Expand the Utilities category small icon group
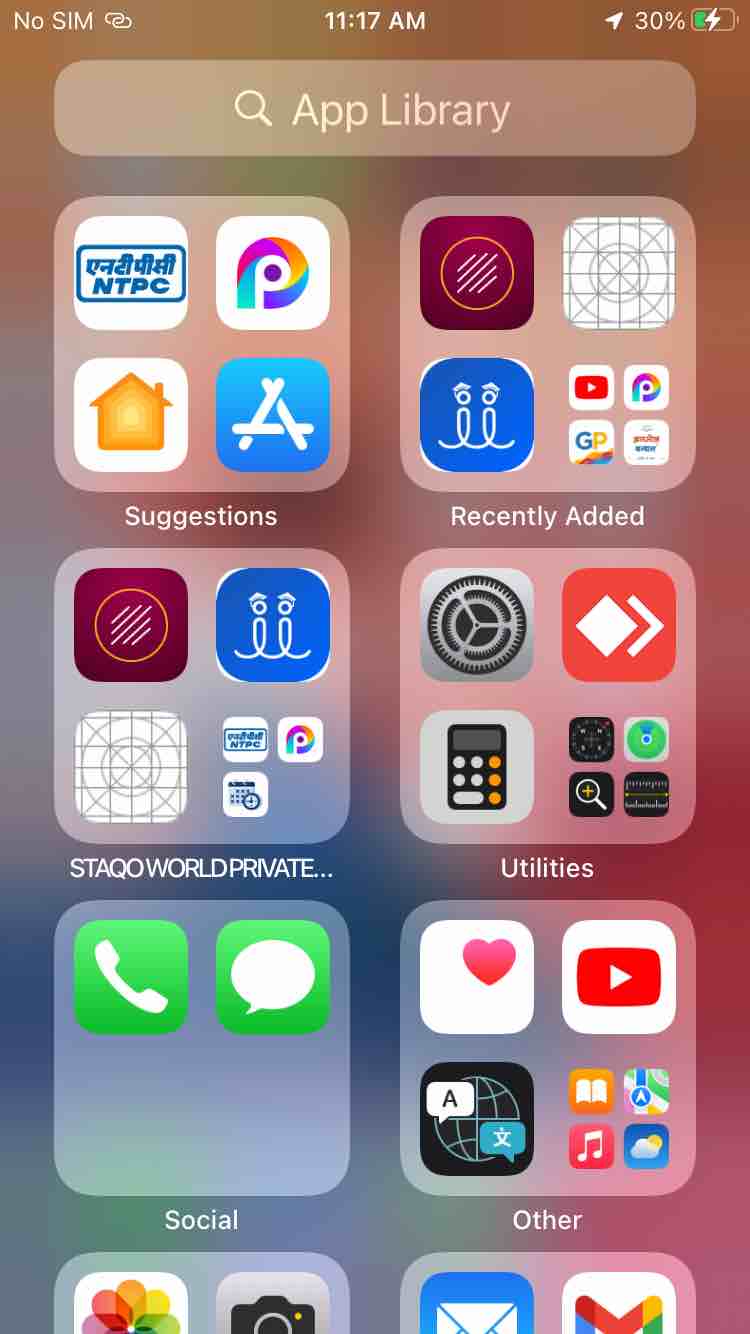Image resolution: width=750 pixels, height=1334 pixels. pyautogui.click(x=619, y=767)
